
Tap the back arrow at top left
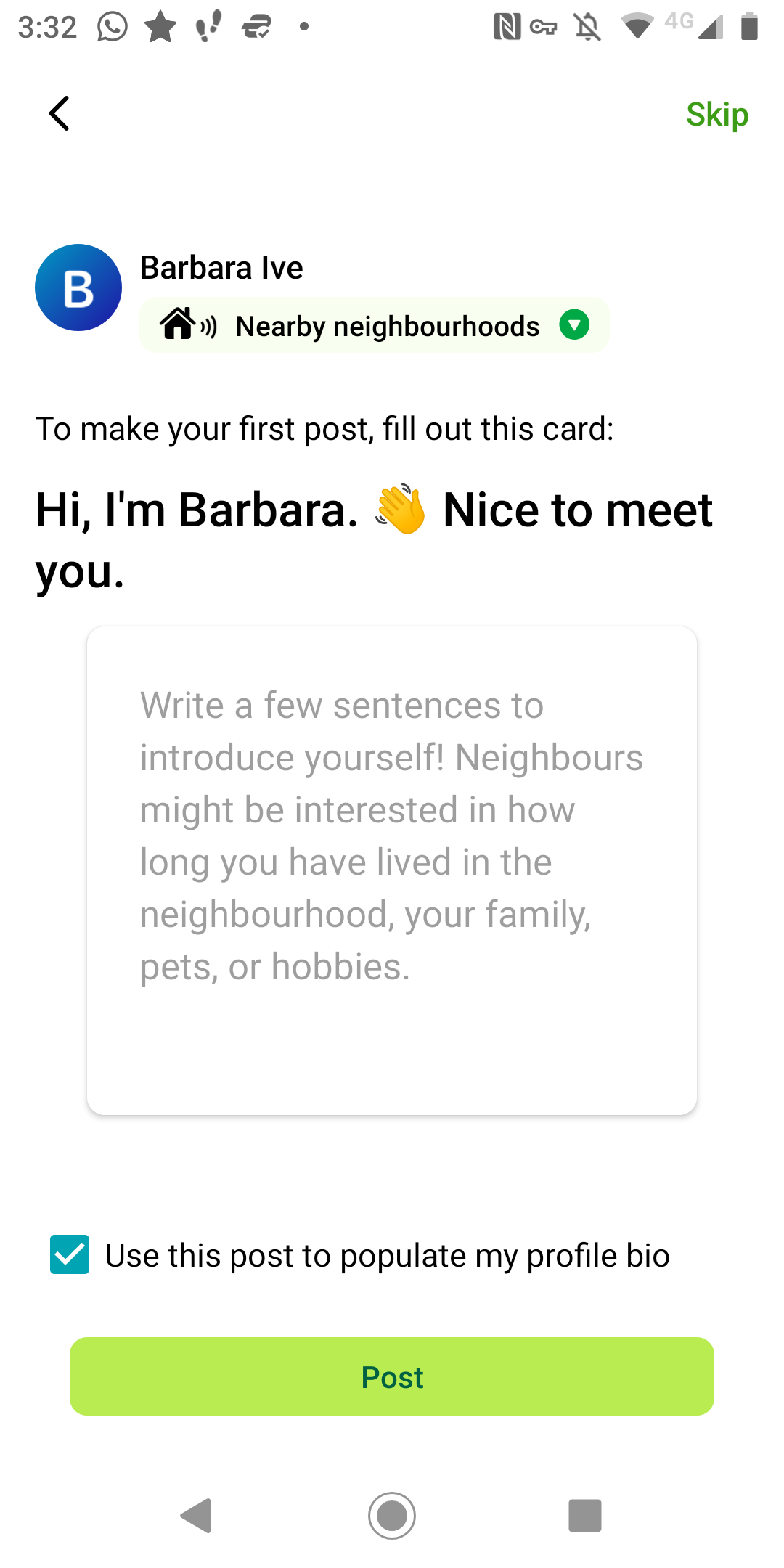(x=59, y=114)
